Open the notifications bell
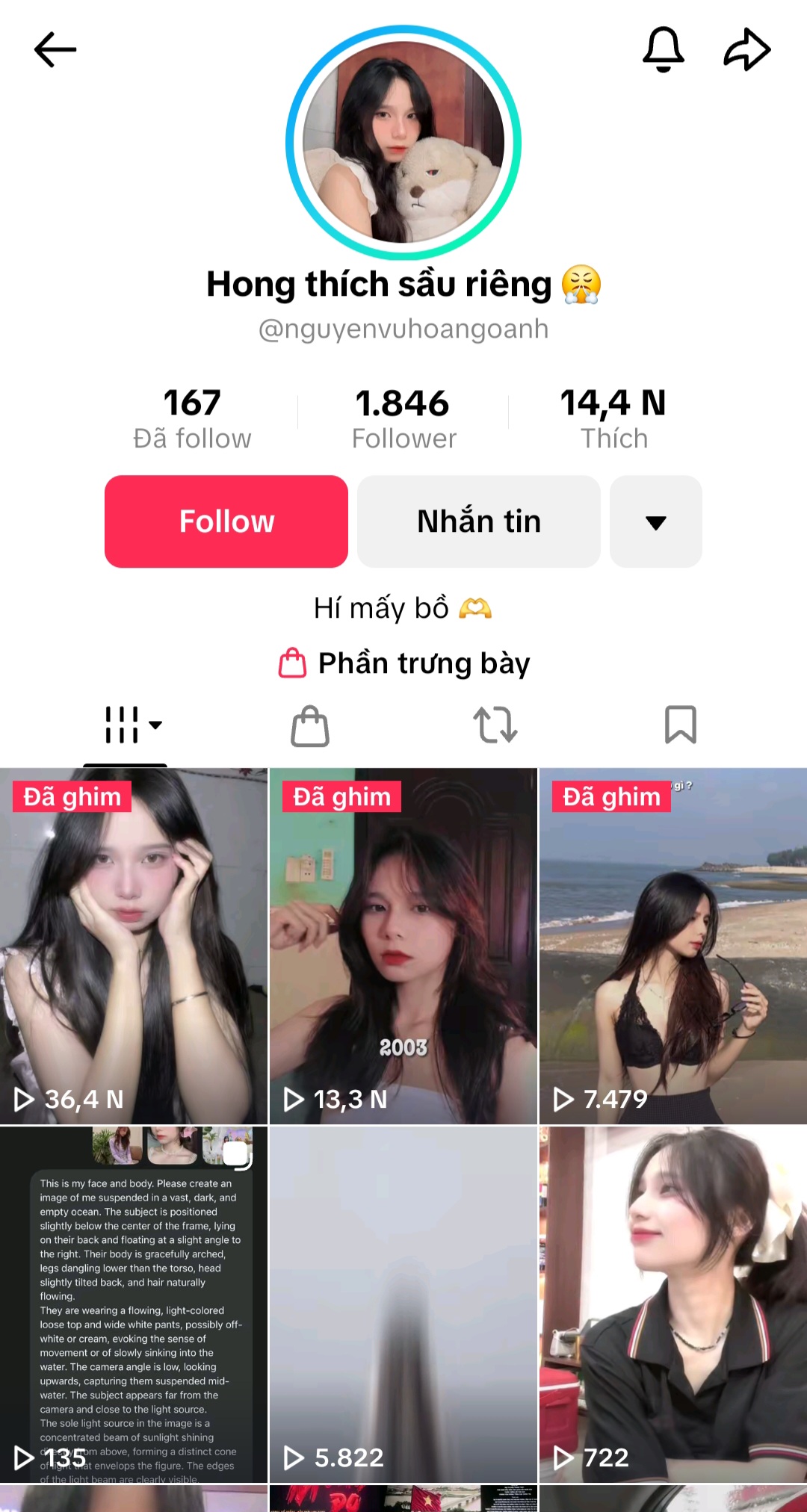Image resolution: width=807 pixels, height=1512 pixels. (x=663, y=50)
